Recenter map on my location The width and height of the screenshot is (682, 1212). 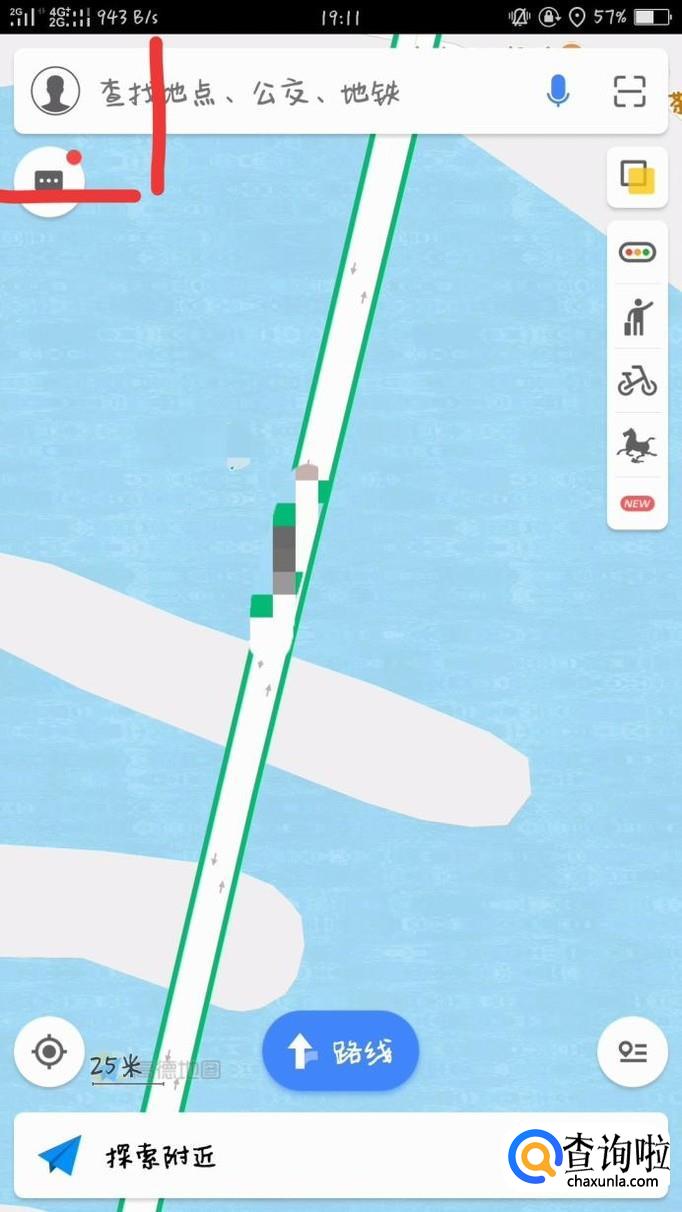pyautogui.click(x=49, y=1051)
